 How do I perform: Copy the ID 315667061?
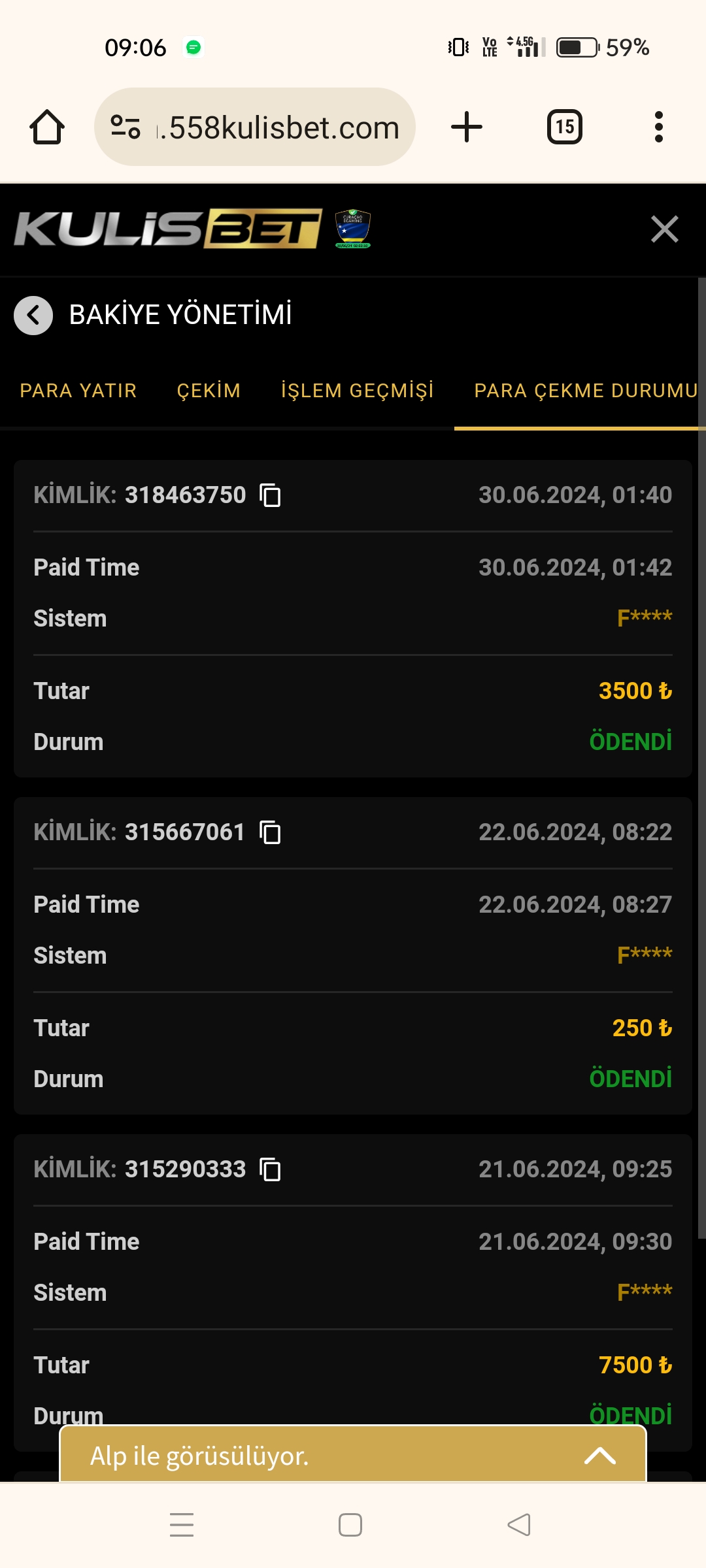click(270, 832)
